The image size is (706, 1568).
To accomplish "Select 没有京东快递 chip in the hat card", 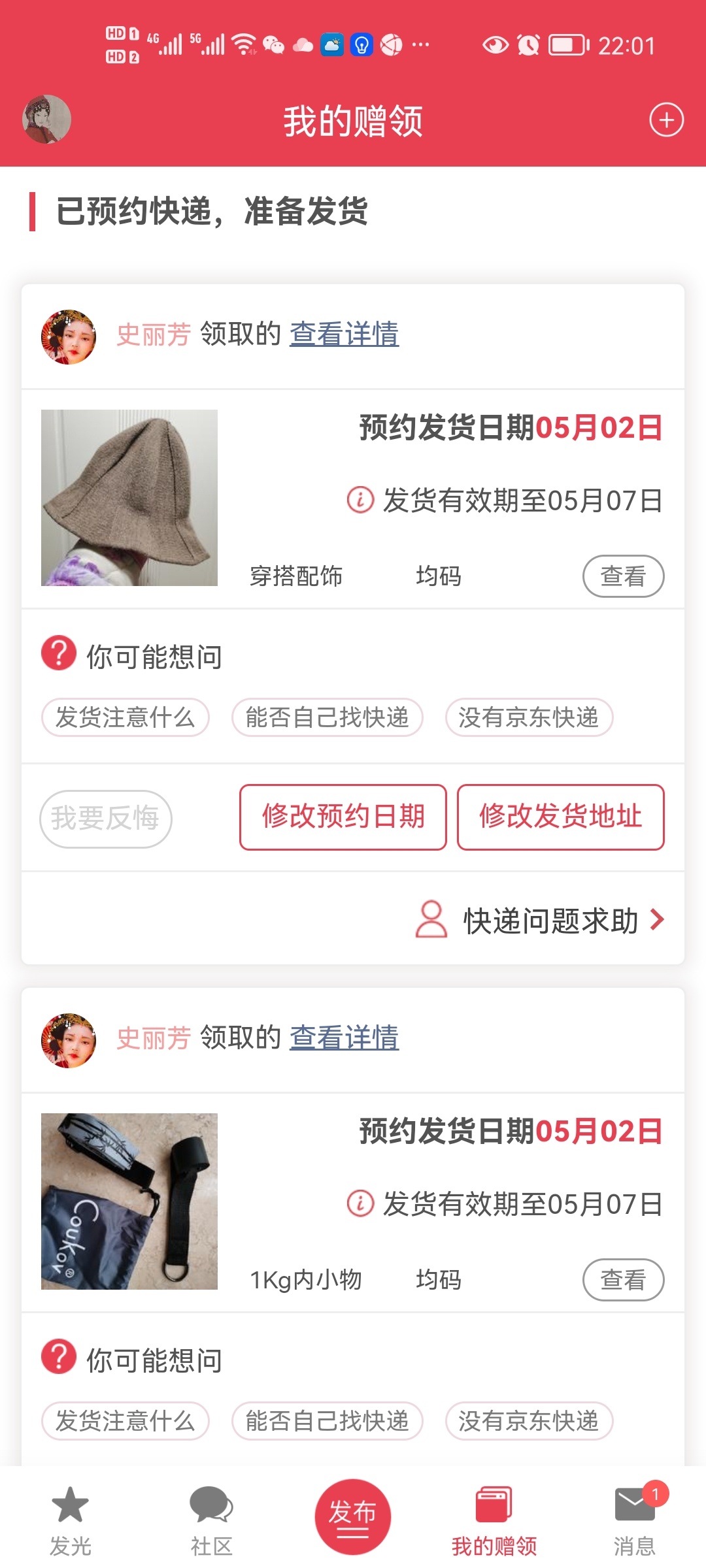I will 529,717.
